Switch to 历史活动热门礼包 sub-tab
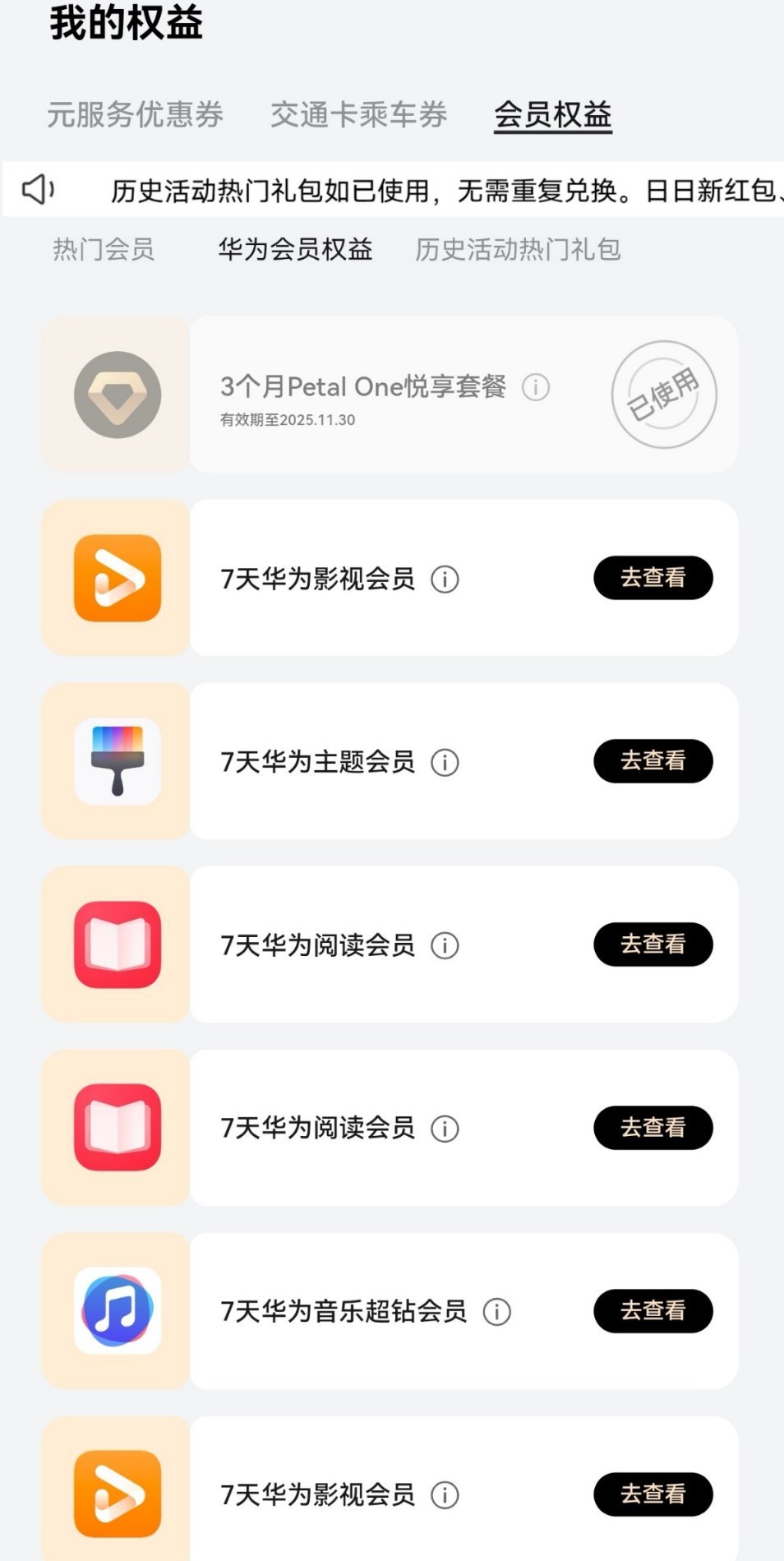This screenshot has width=784, height=1561. point(518,249)
